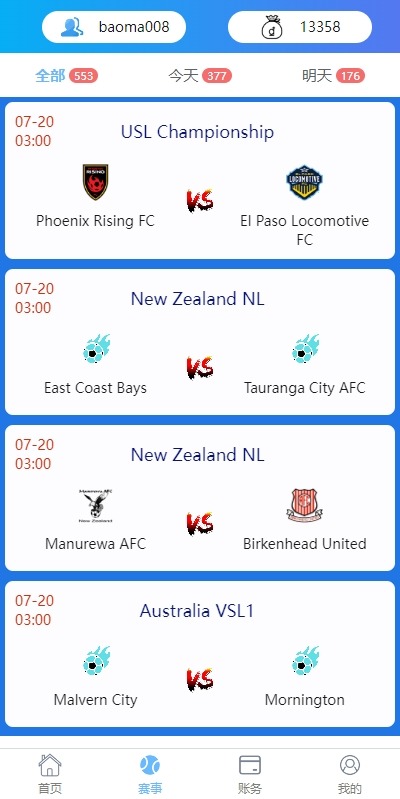
Task: Tap the 13358 balance pill
Action: tap(300, 27)
